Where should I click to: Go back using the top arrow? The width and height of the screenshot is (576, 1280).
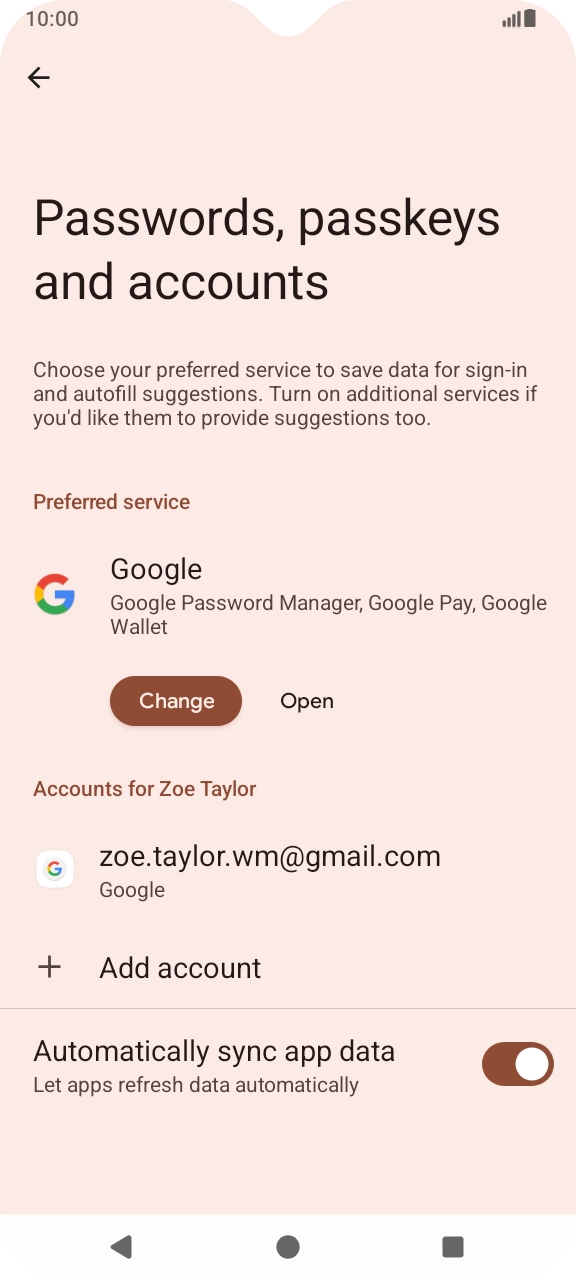pos(39,78)
